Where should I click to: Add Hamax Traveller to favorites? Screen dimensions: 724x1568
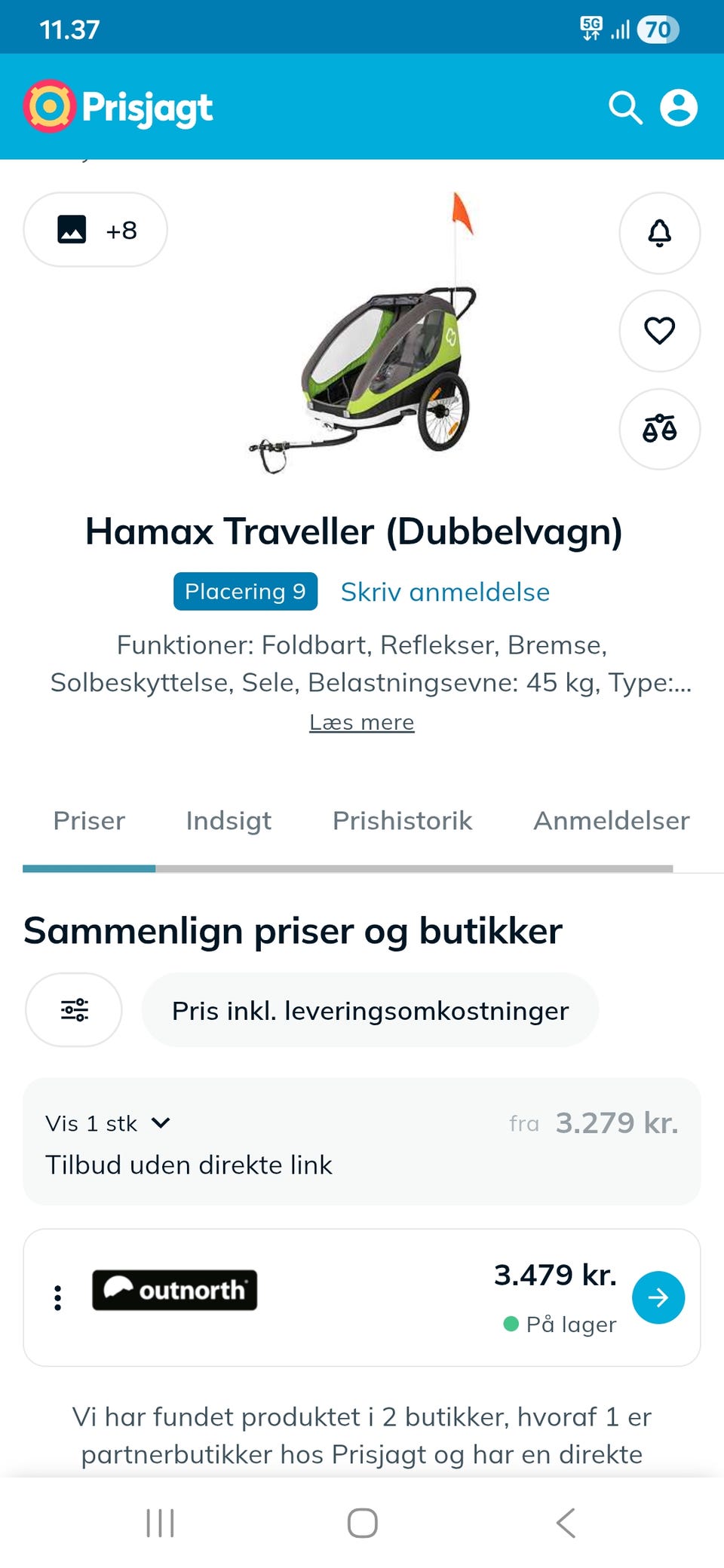pyautogui.click(x=659, y=331)
